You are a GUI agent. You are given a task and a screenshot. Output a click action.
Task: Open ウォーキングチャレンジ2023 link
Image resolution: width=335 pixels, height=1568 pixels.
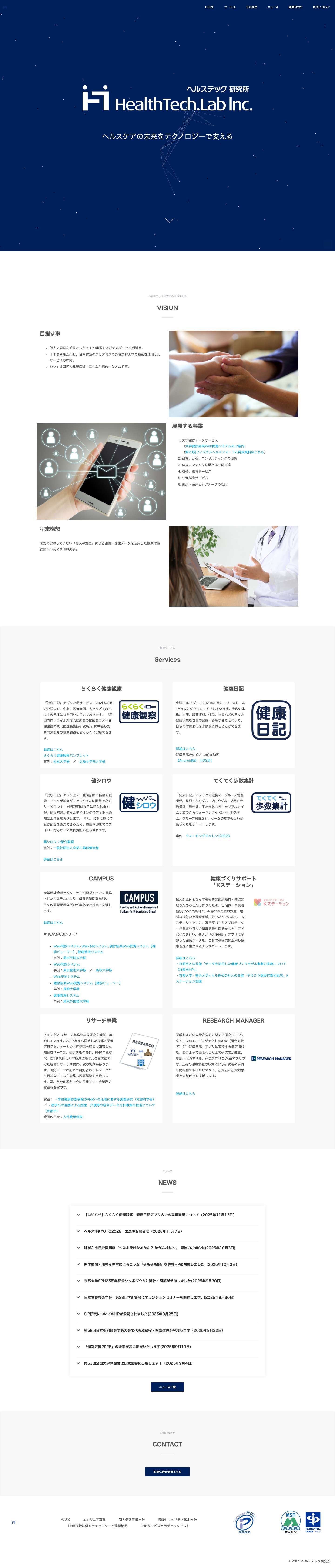tap(208, 836)
